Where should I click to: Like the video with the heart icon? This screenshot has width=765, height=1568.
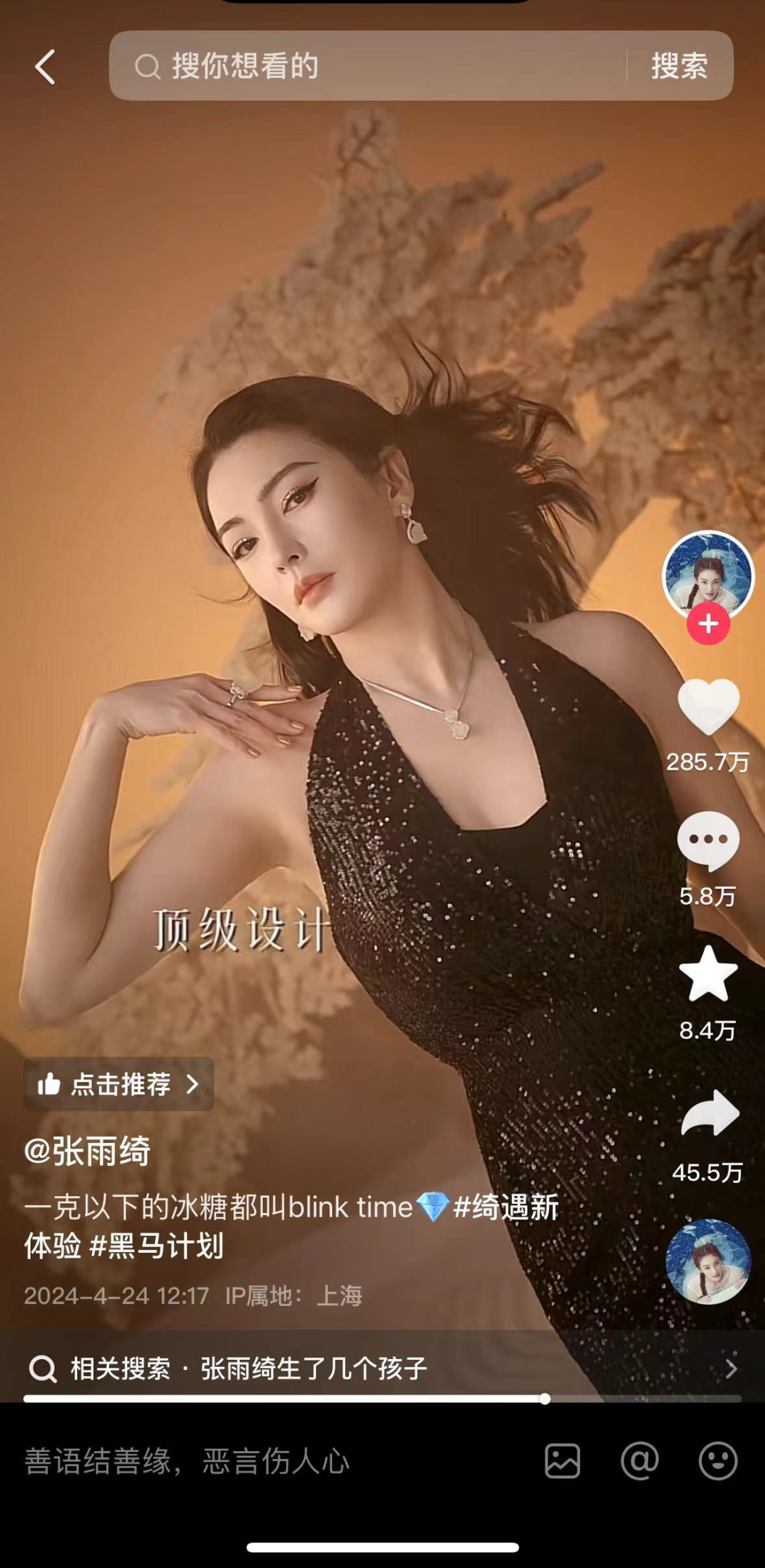coord(708,706)
